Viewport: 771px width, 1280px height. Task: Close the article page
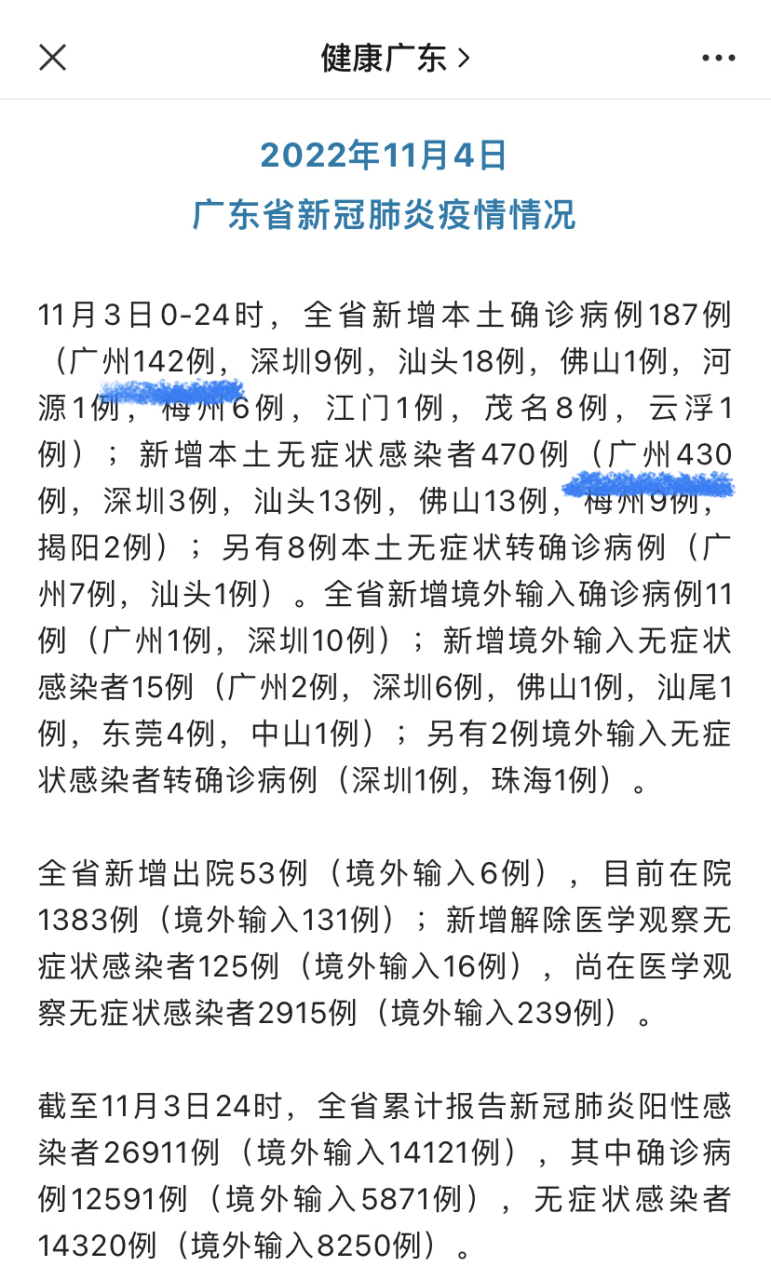(52, 57)
